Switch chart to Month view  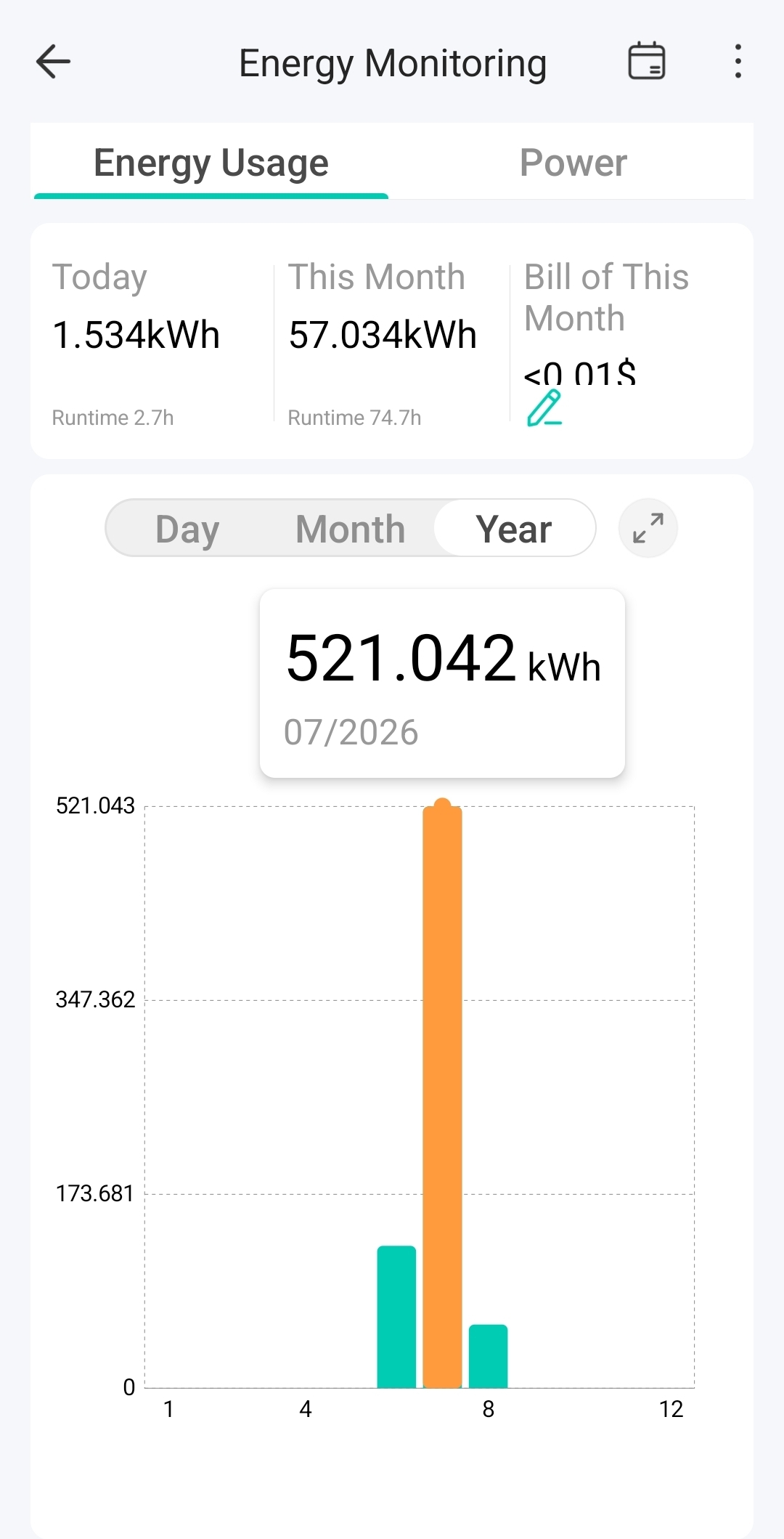[x=351, y=529]
